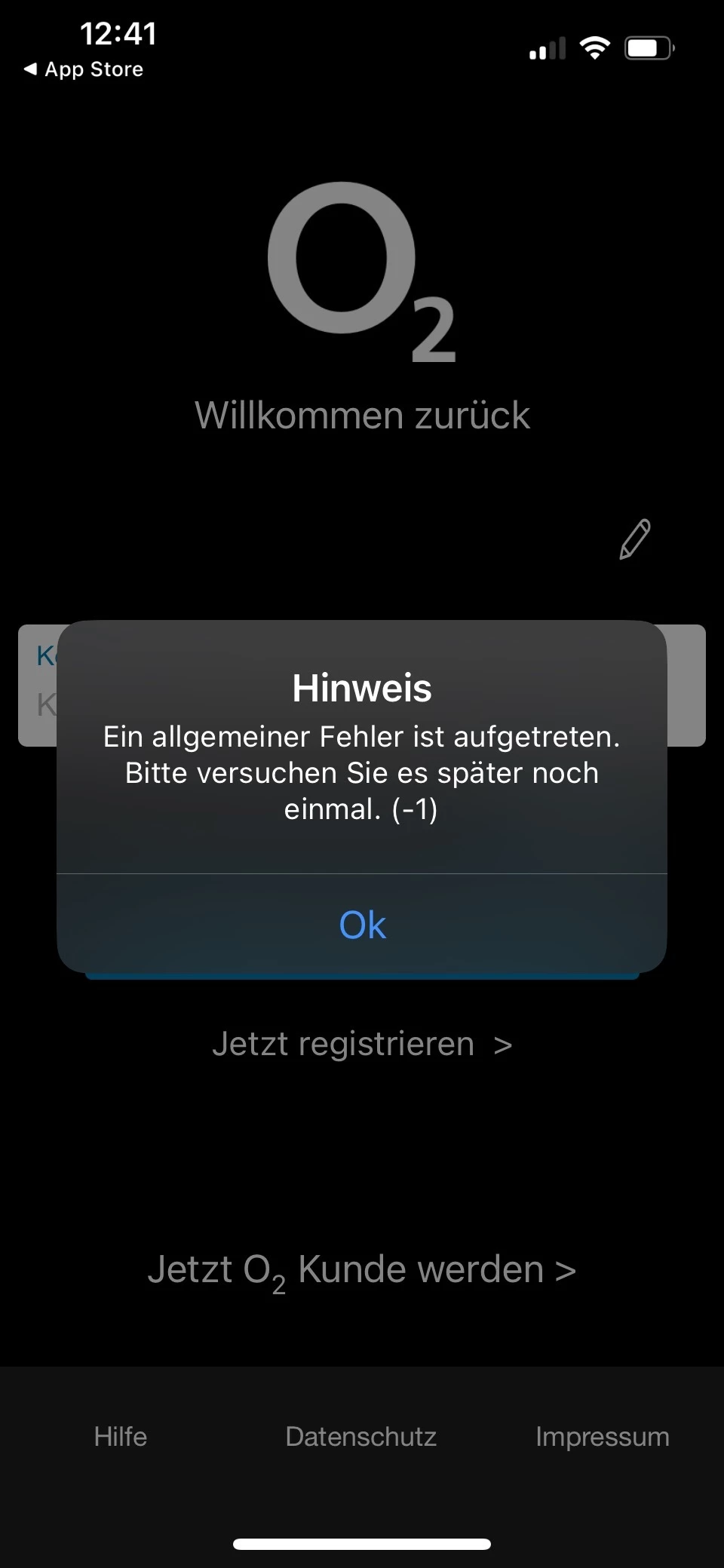The width and height of the screenshot is (724, 1568).
Task: Return to the App Store
Action: tap(83, 69)
